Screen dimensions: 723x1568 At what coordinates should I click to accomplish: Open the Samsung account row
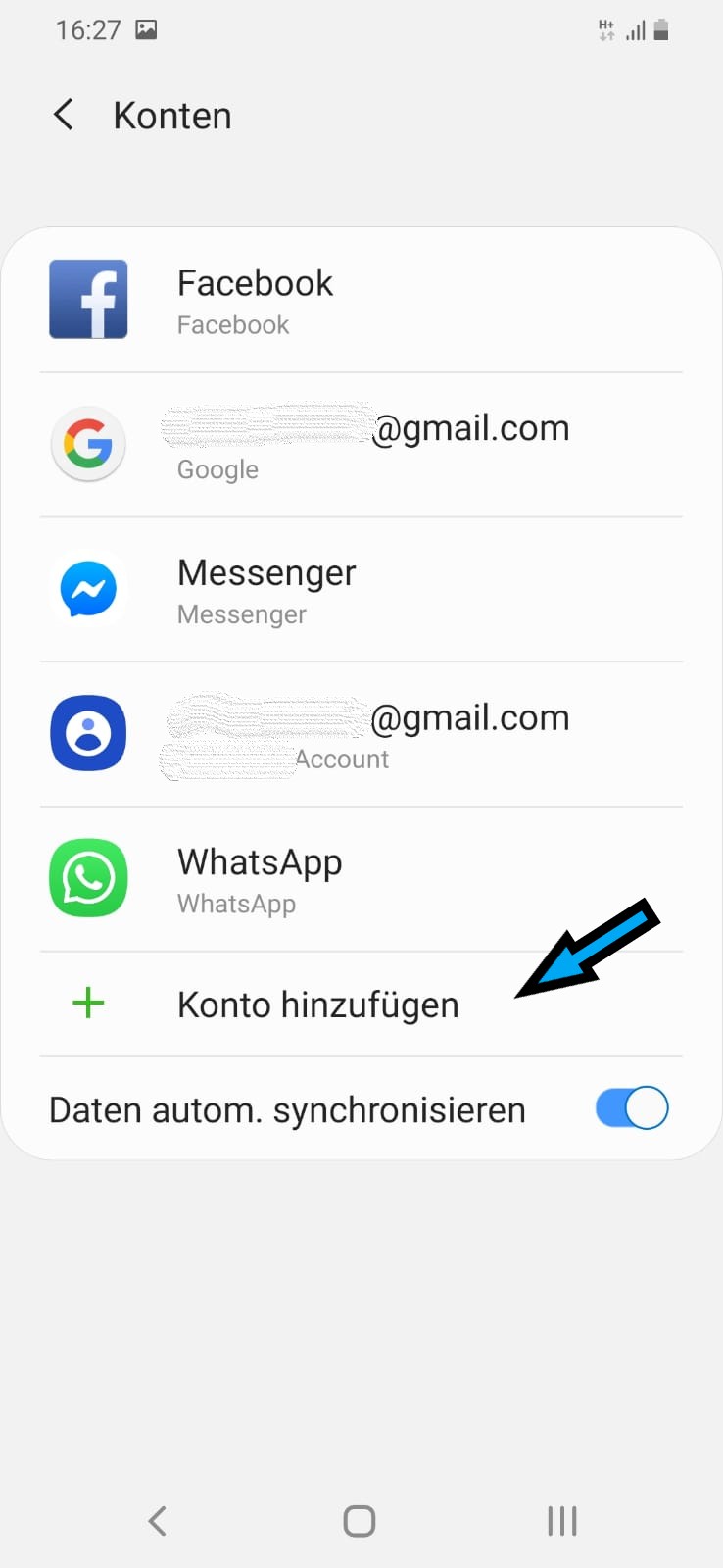[361, 735]
